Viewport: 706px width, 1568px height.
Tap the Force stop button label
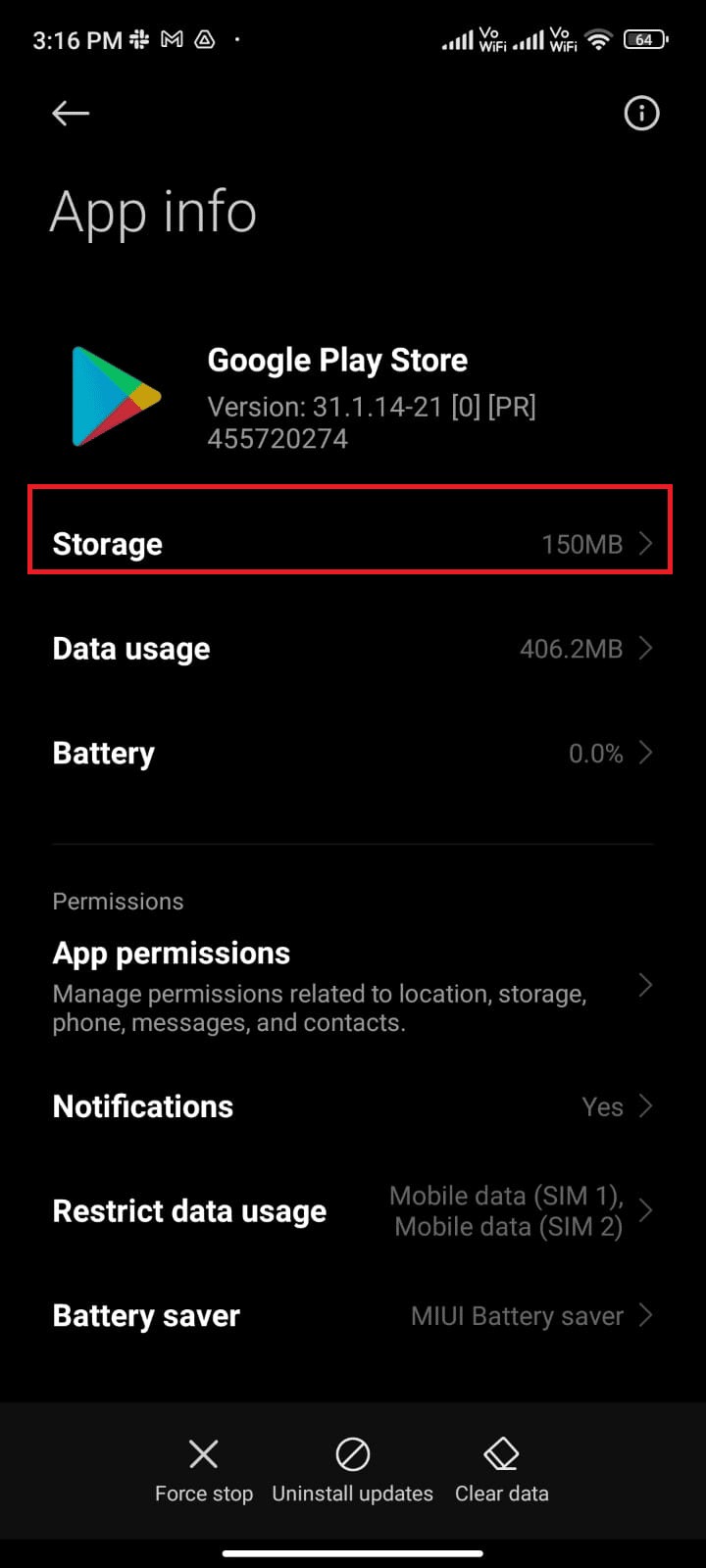[203, 1494]
